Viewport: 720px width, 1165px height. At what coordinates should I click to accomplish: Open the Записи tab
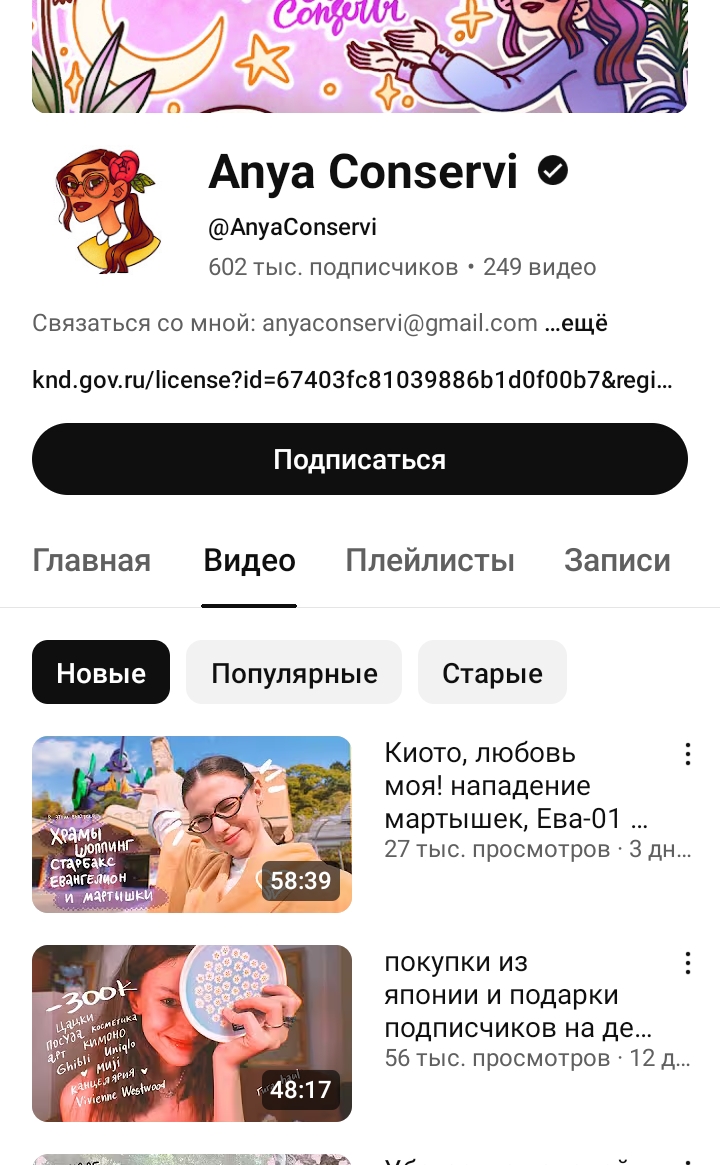coord(617,560)
